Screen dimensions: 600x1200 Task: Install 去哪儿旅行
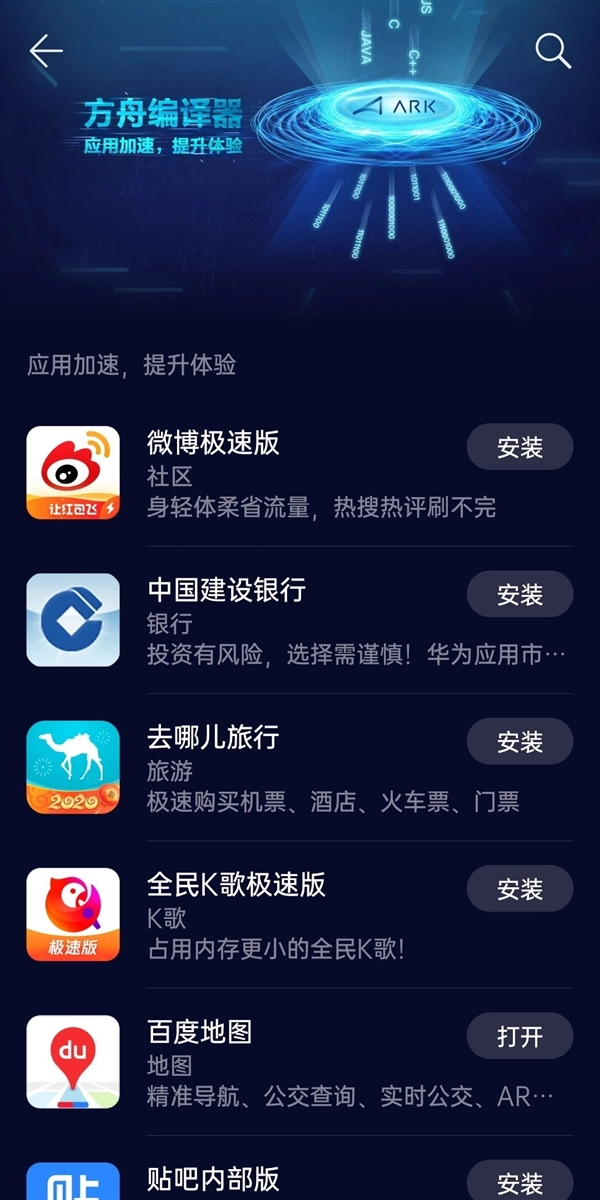click(519, 741)
